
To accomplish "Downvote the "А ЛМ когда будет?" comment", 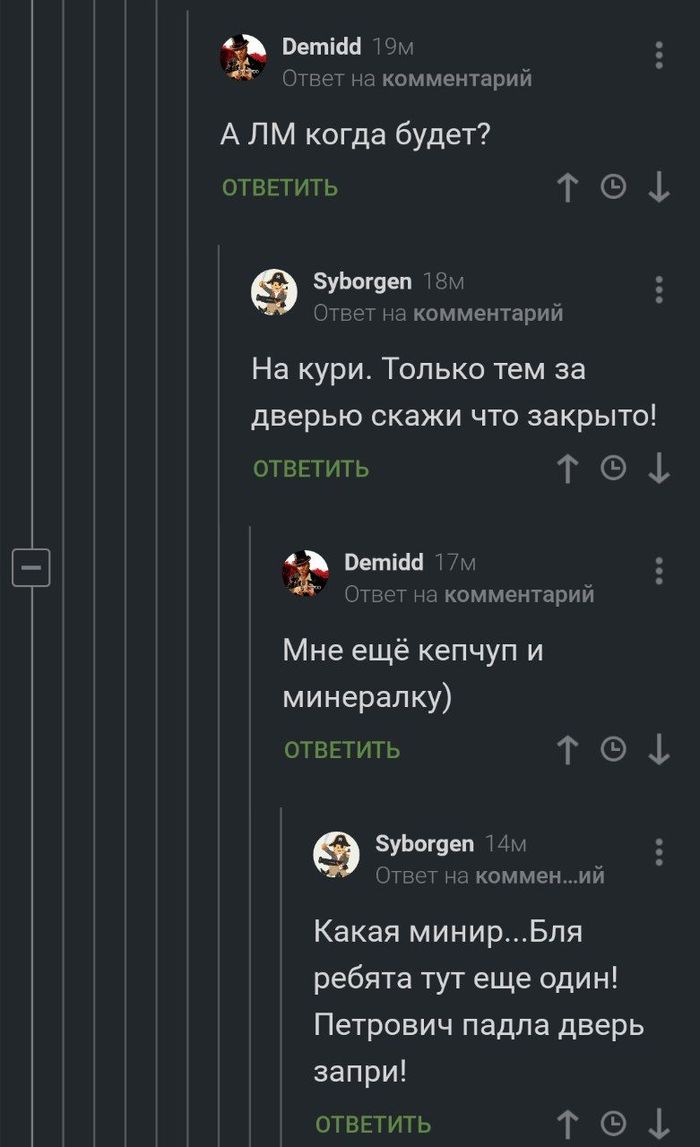I will tap(658, 187).
